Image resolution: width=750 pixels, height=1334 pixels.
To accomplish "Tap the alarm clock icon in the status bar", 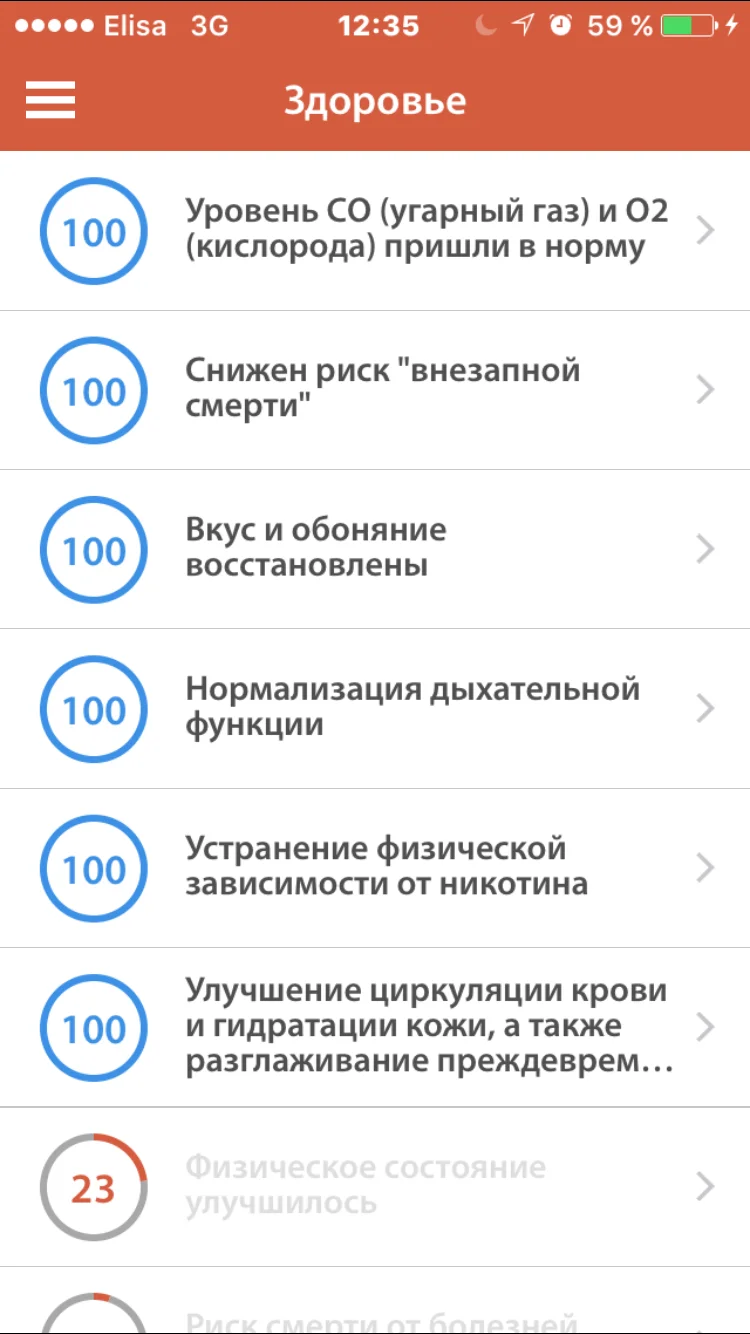I will click(559, 25).
